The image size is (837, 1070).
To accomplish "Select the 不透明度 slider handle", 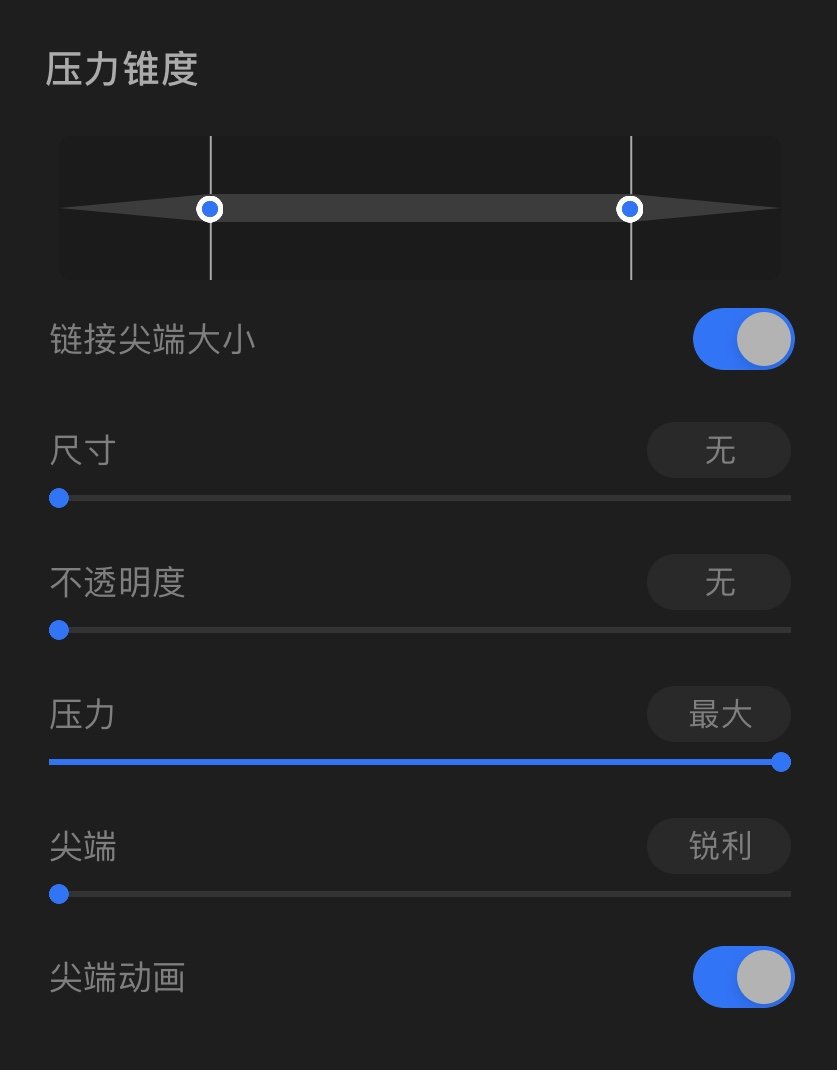I will tap(59, 630).
